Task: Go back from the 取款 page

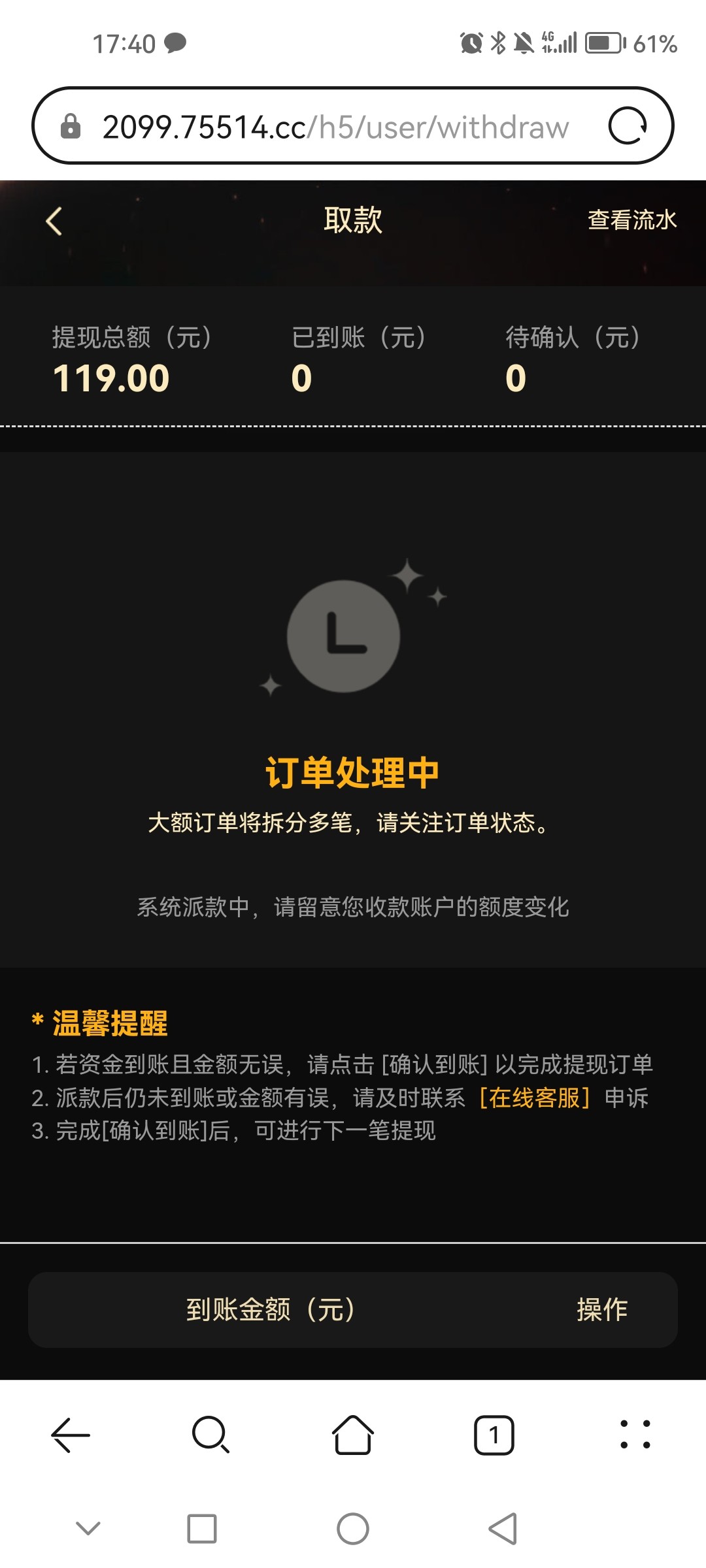Action: pyautogui.click(x=54, y=221)
